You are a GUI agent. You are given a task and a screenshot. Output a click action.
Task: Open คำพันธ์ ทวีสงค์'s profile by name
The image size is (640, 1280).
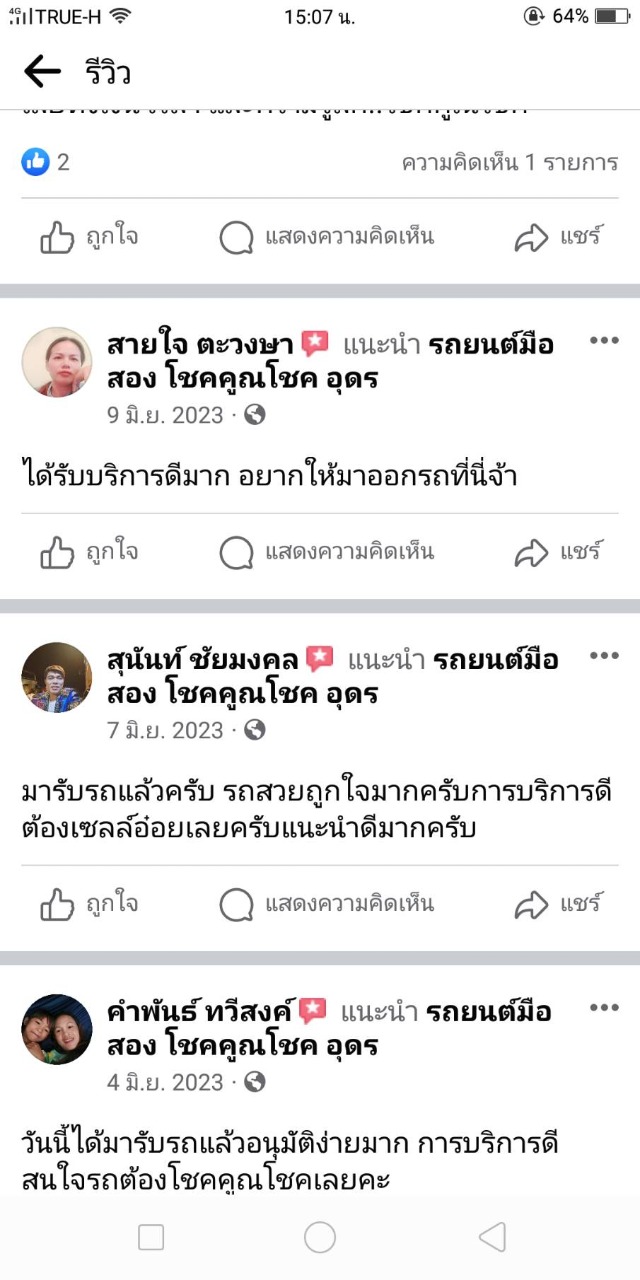coord(201,1012)
